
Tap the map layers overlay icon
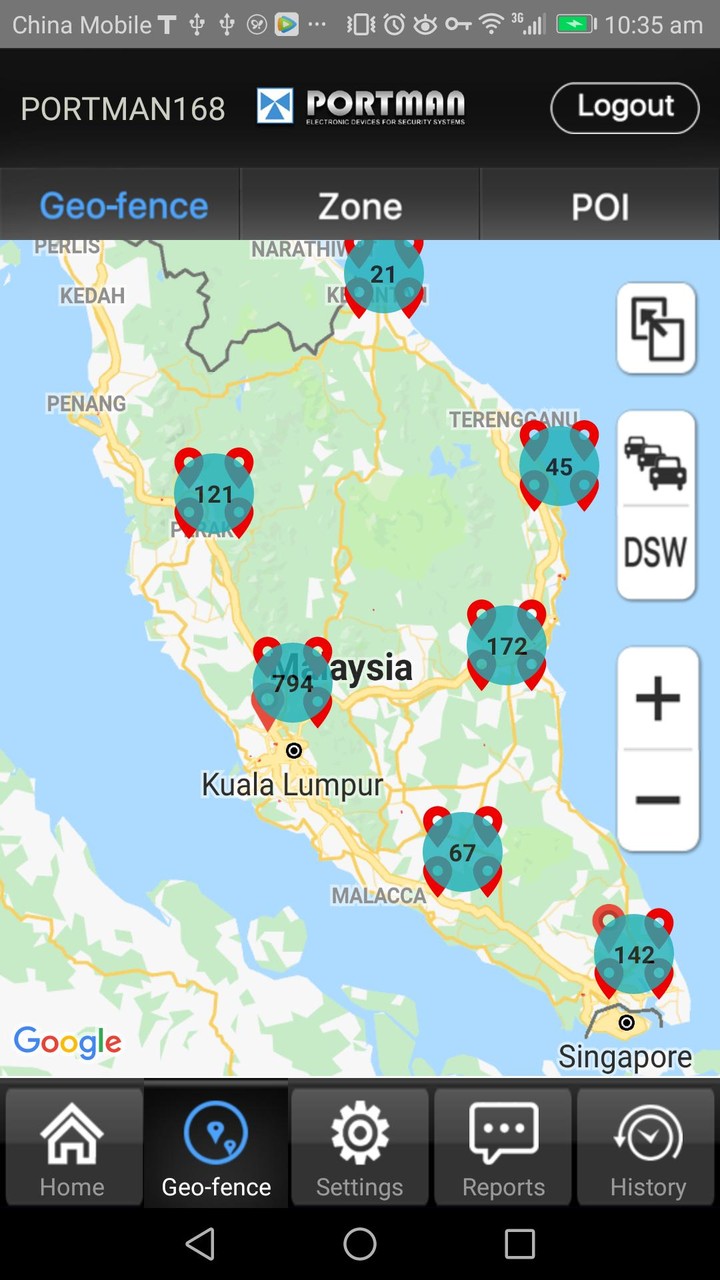tap(656, 329)
